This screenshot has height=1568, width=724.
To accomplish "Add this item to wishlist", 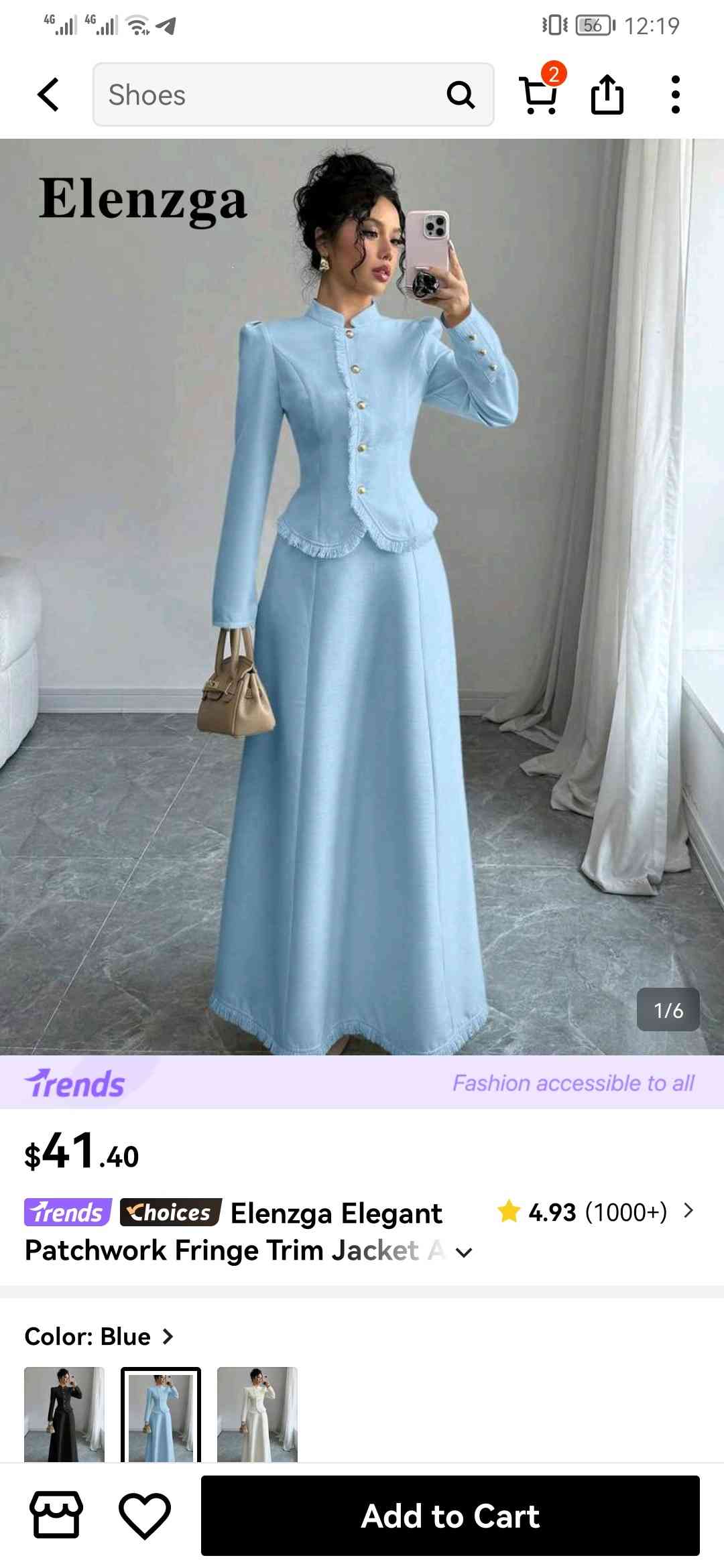I will pos(145,1516).
